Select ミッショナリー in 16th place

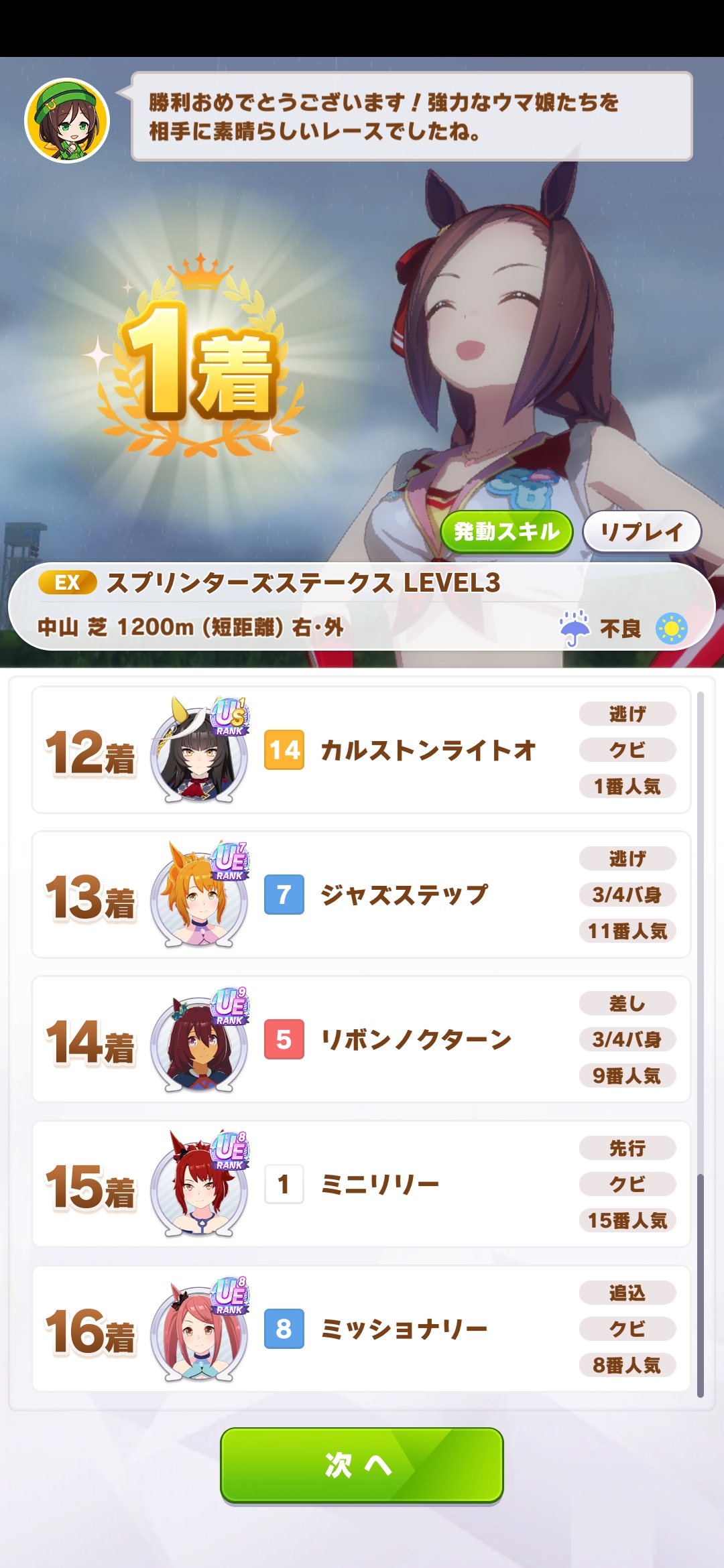(361, 1329)
